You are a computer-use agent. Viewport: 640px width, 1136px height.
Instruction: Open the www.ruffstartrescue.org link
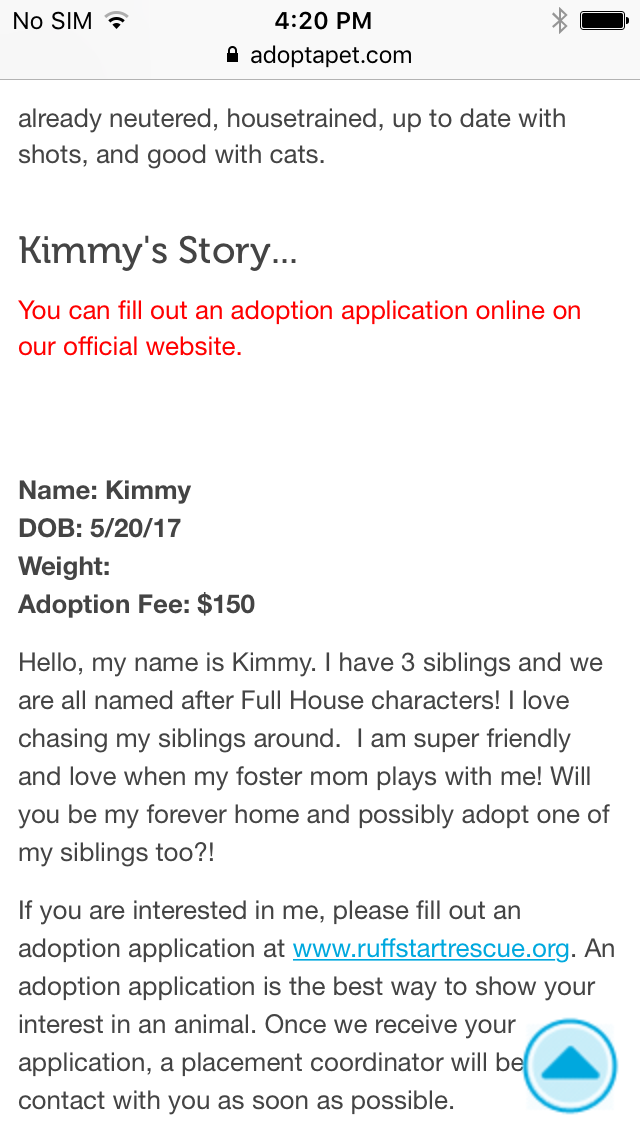pyautogui.click(x=431, y=948)
